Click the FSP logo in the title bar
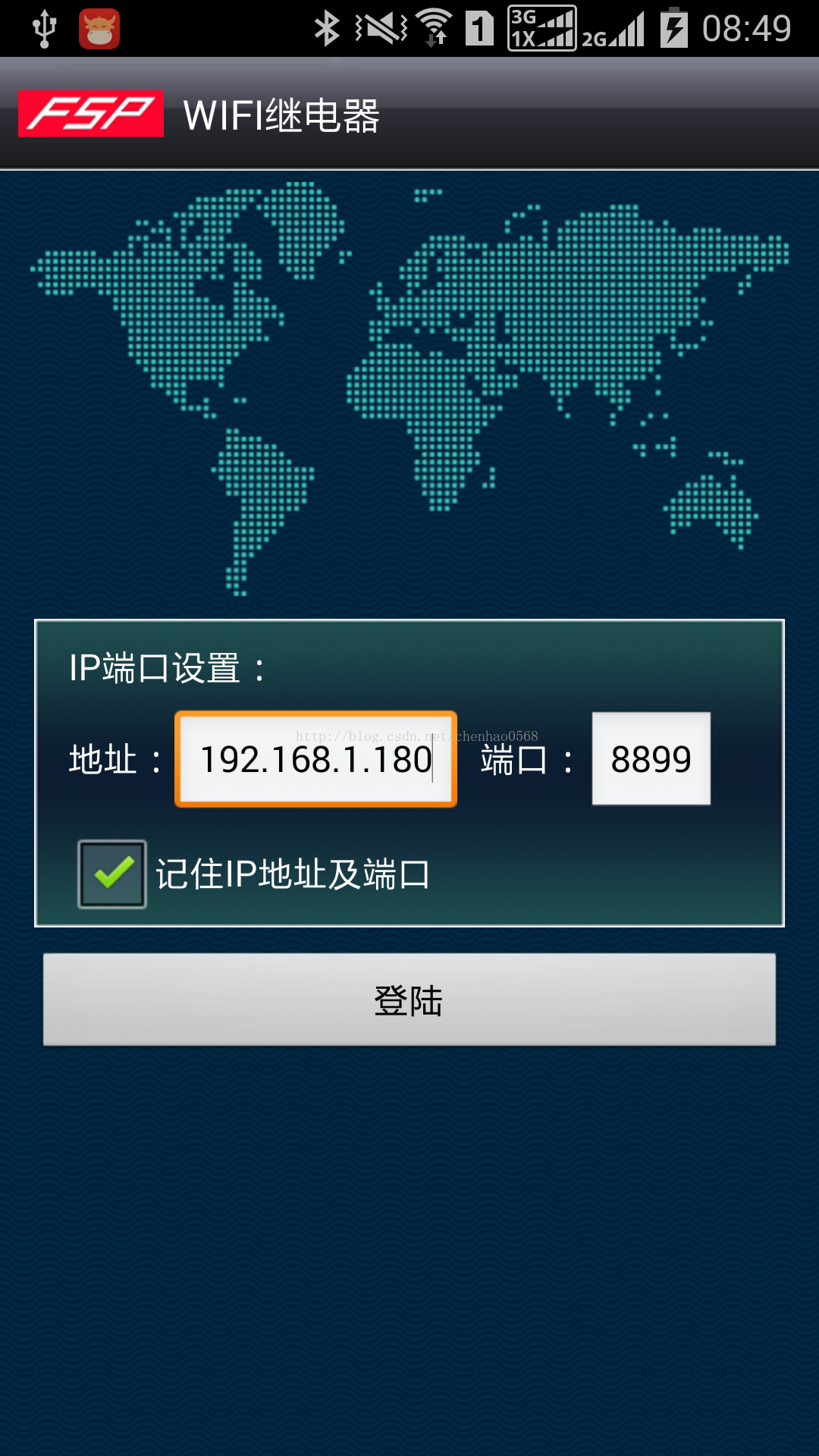The width and height of the screenshot is (819, 1456). 89,114
